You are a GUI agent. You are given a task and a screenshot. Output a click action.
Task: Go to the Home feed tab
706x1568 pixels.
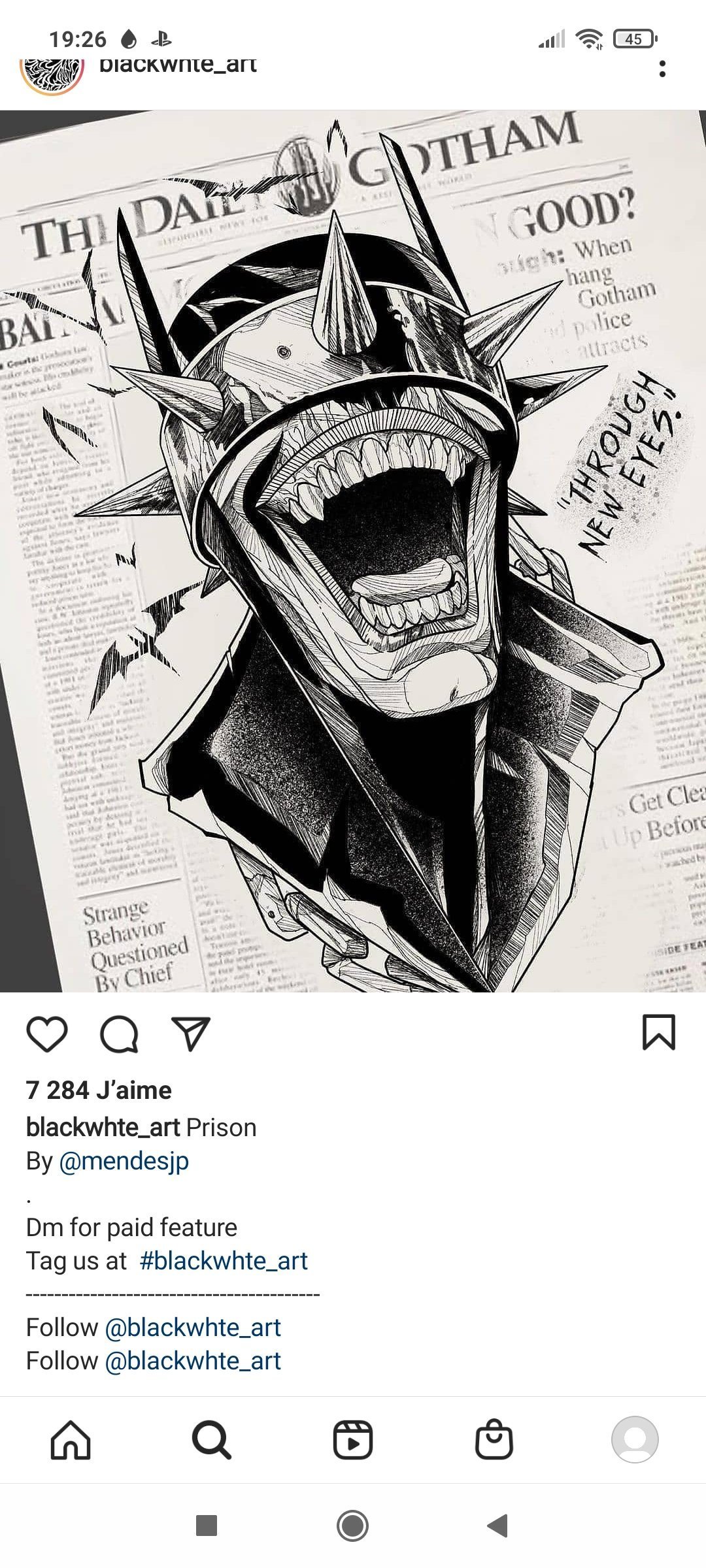[71, 1440]
